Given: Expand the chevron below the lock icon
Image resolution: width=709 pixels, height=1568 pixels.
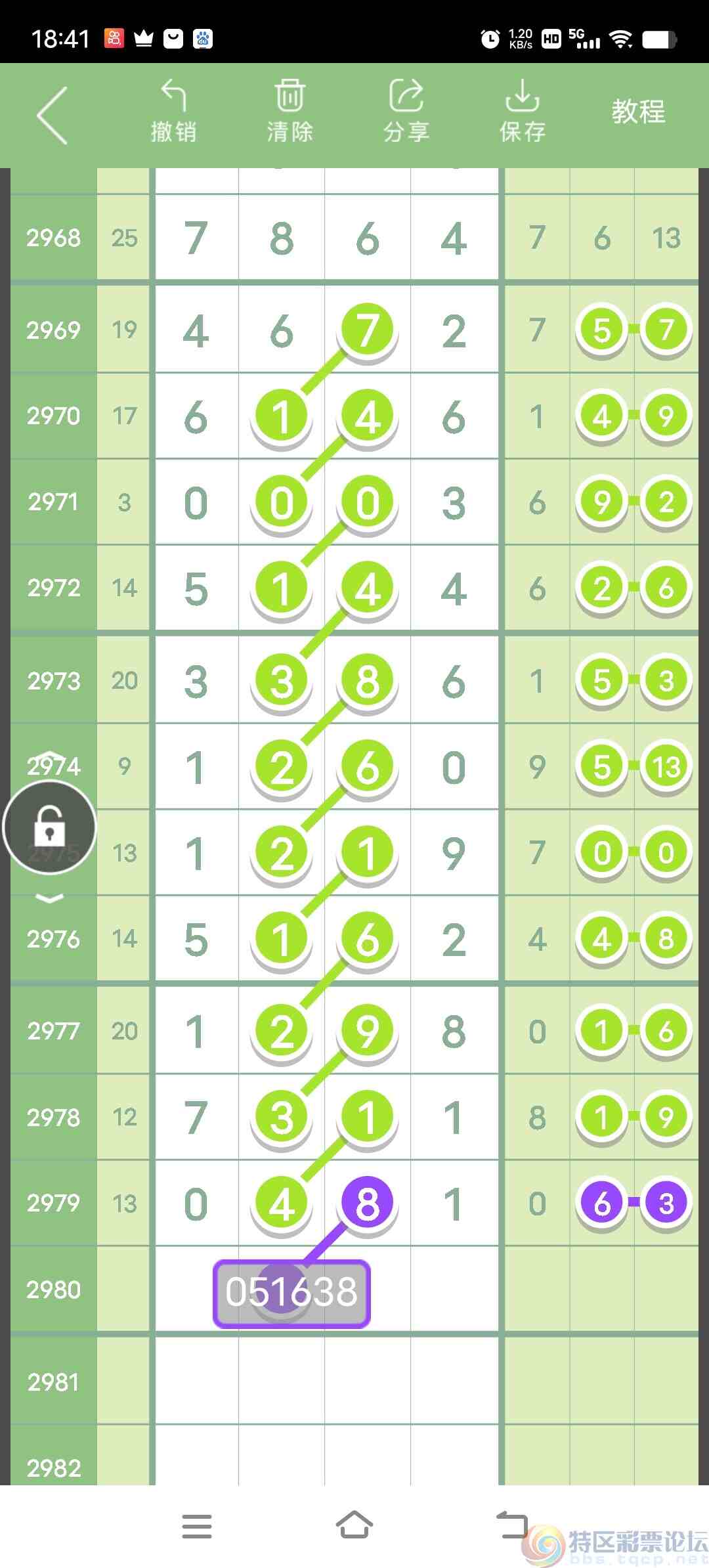Looking at the screenshot, I should click(49, 898).
